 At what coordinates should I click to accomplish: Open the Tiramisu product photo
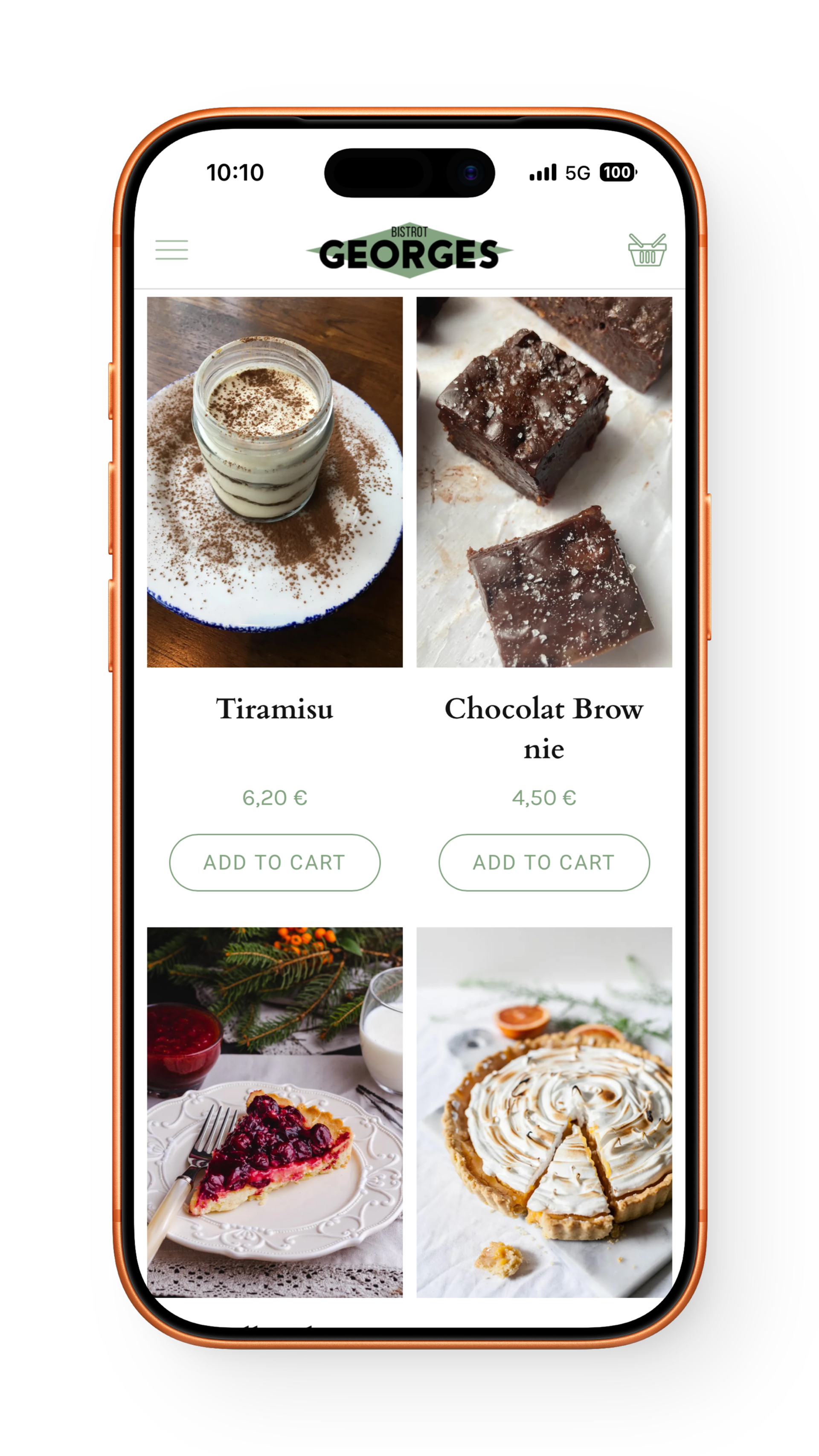click(x=275, y=482)
